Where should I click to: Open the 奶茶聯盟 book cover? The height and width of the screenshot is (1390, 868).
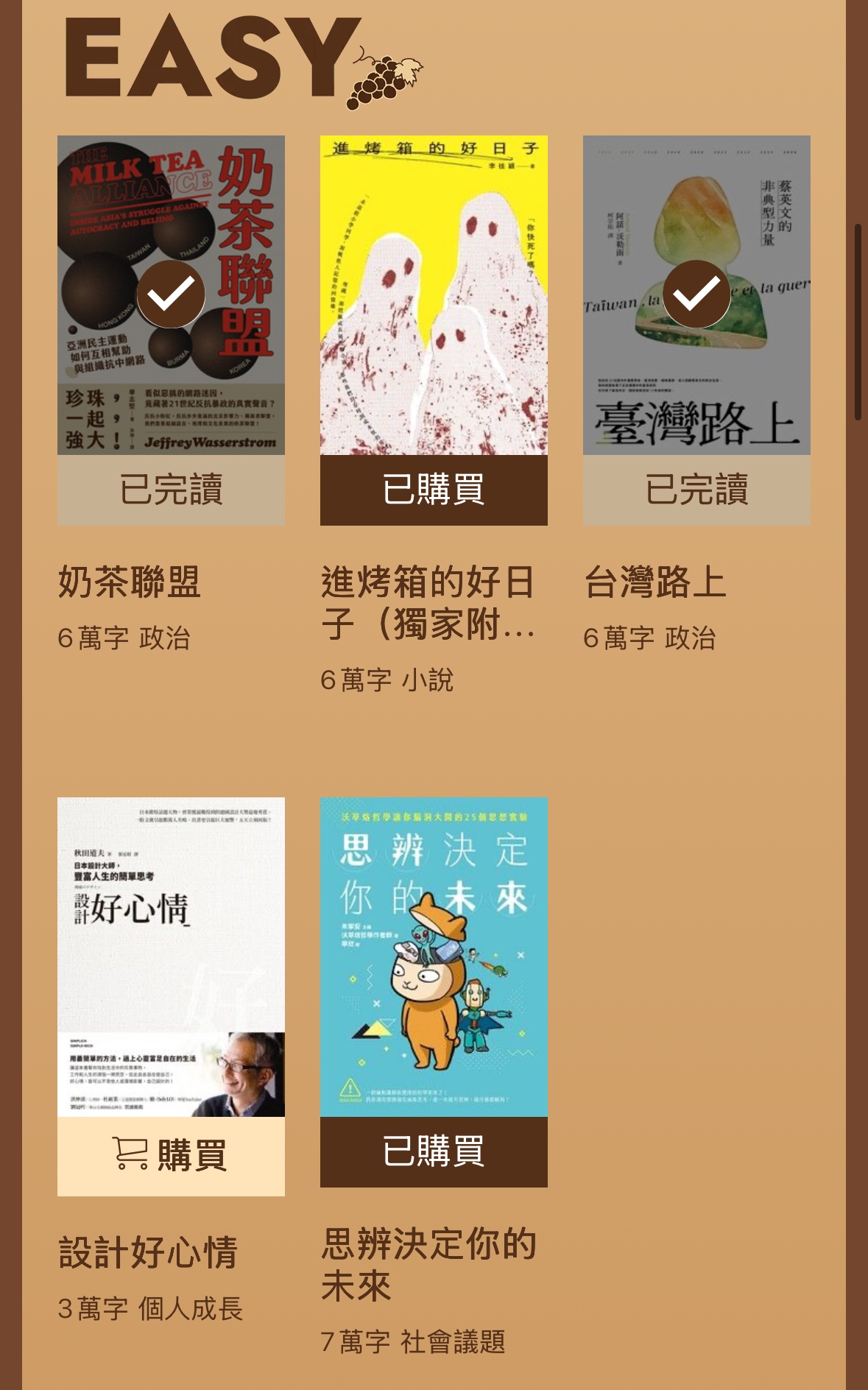tap(171, 294)
